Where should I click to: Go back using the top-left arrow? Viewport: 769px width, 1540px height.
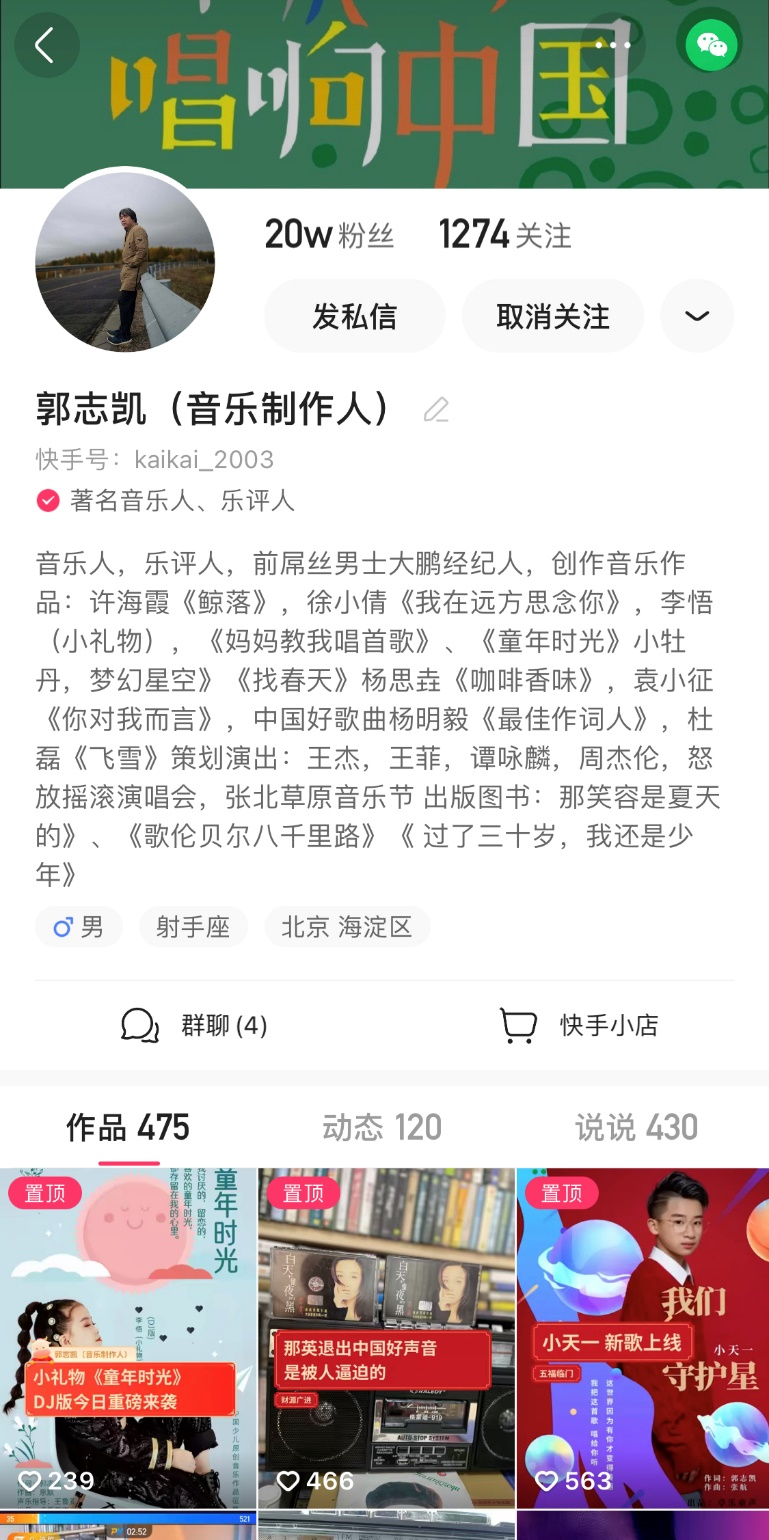click(45, 45)
